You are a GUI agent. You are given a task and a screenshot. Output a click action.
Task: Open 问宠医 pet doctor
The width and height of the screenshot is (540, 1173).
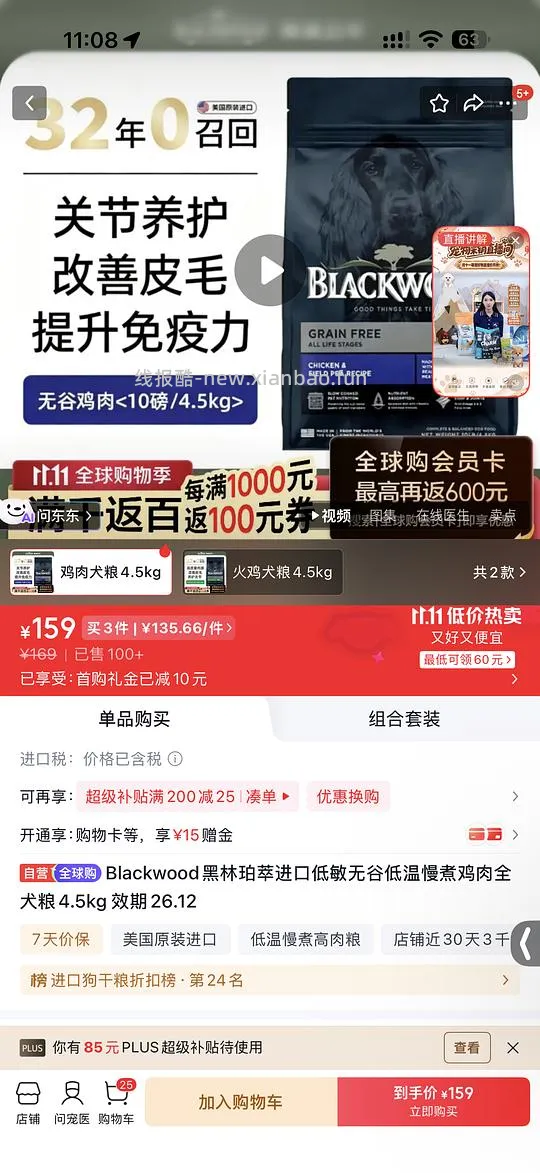tap(72, 1103)
